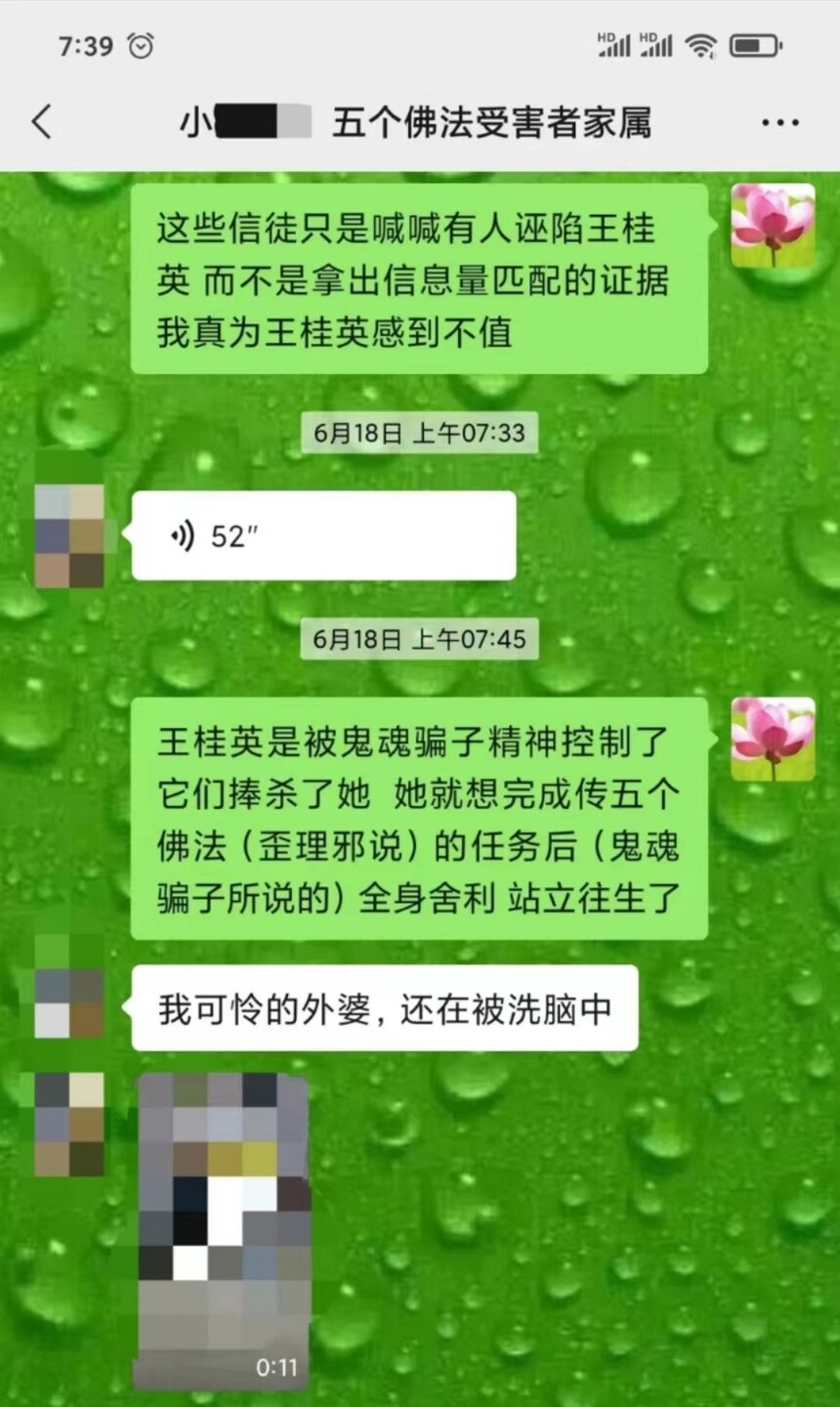The height and width of the screenshot is (1407, 840).
Task: Tap the lotus avatar beside the 王桂英是被鬼魂 message
Action: (774, 739)
